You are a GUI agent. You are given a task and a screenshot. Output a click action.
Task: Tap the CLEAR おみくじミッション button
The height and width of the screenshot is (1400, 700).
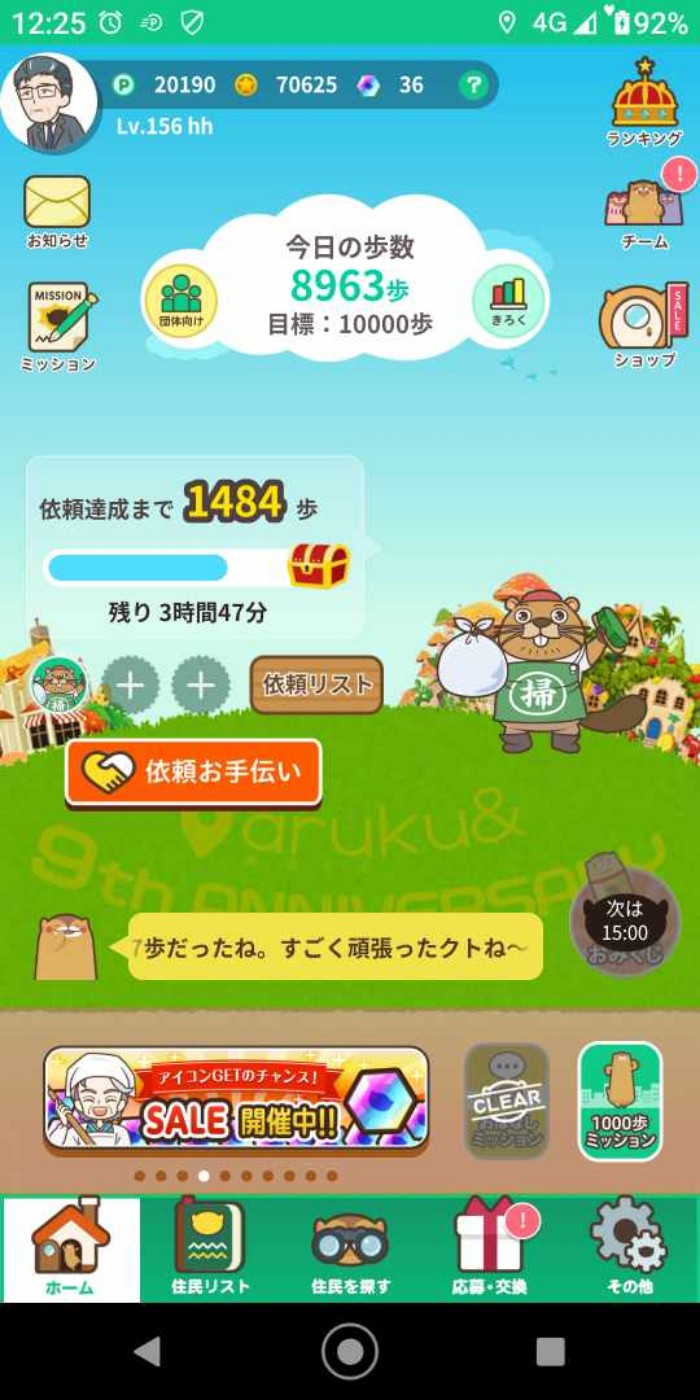(x=507, y=1101)
